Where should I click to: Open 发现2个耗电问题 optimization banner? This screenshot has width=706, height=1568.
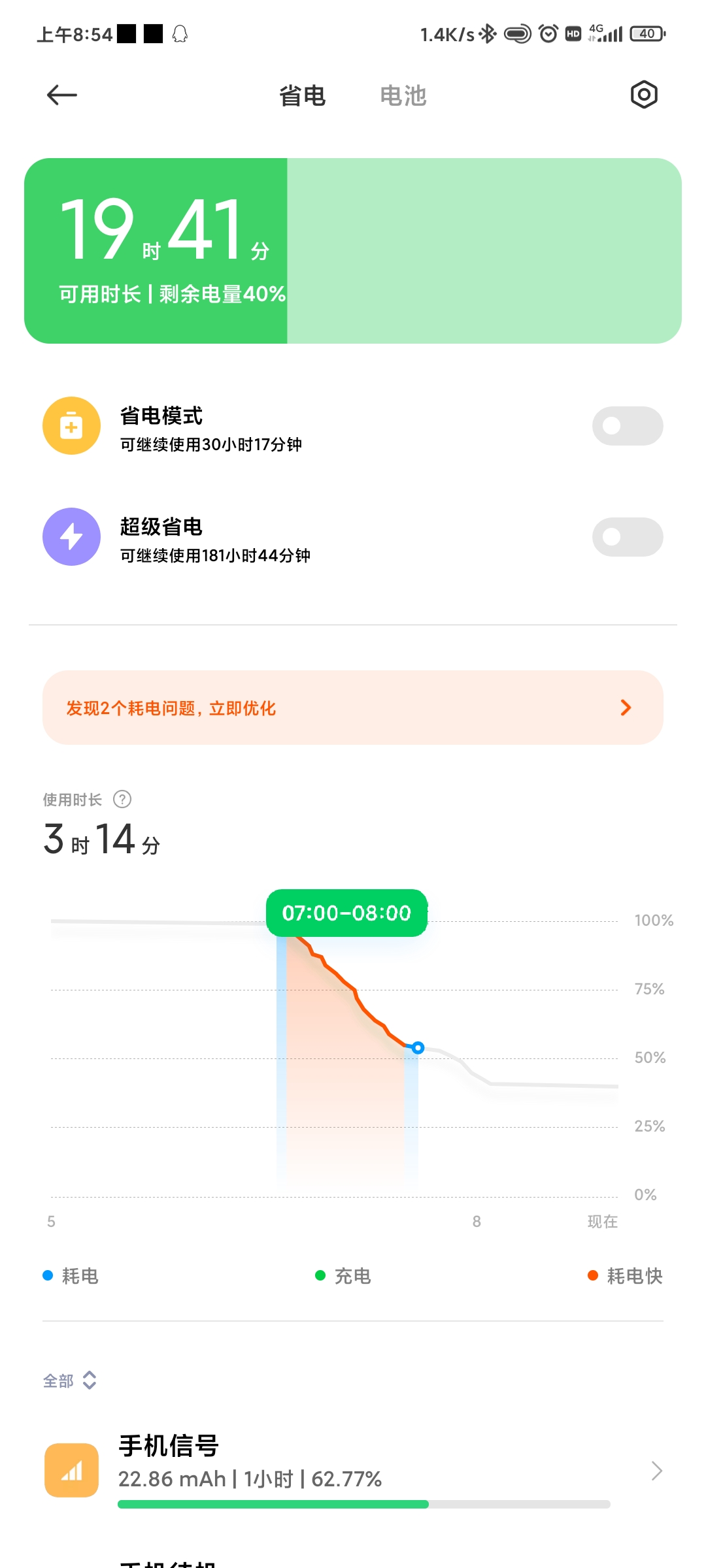point(353,708)
